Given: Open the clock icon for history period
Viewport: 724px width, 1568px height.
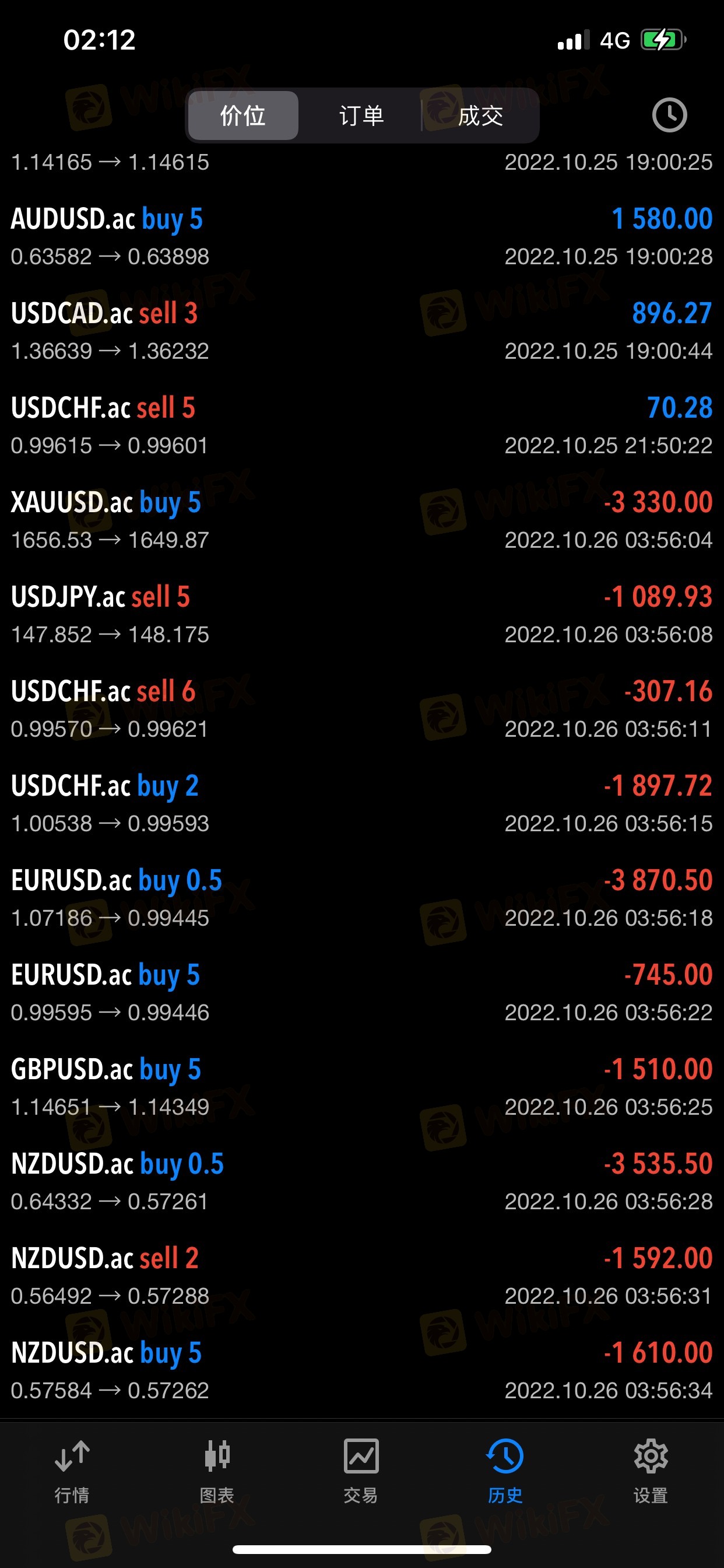Looking at the screenshot, I should 669,114.
